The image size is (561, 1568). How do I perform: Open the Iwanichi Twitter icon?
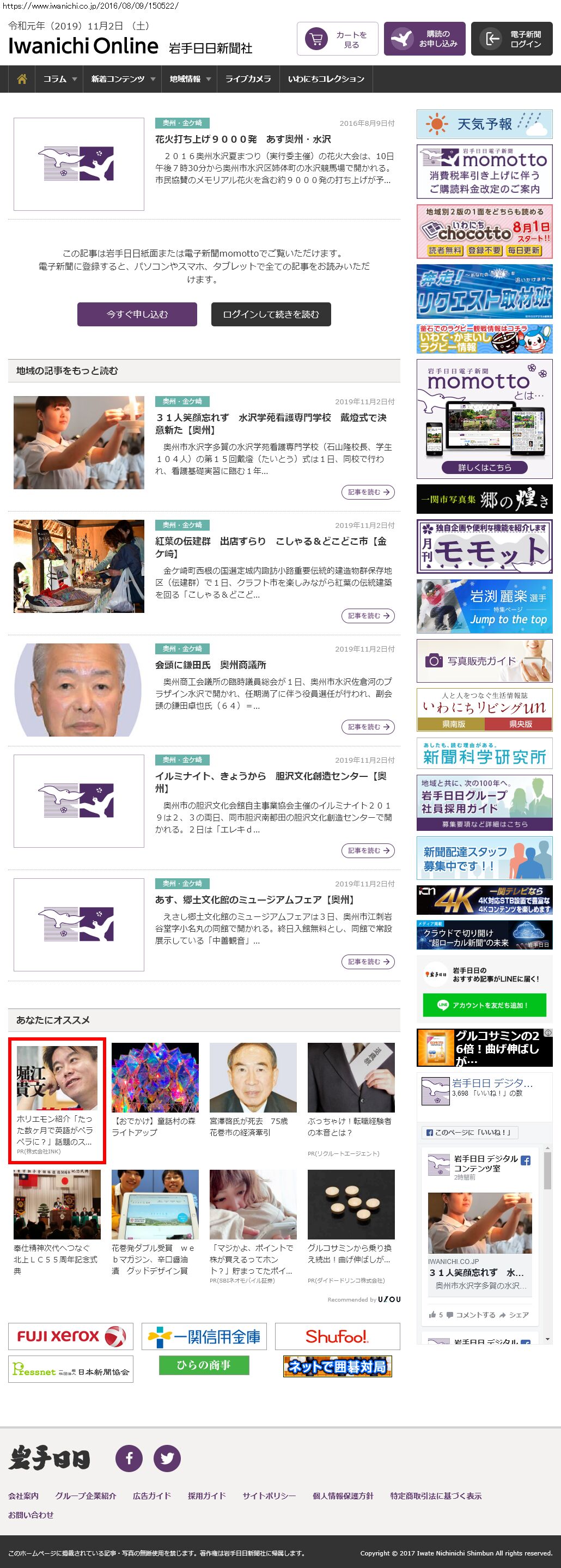coord(167,1458)
